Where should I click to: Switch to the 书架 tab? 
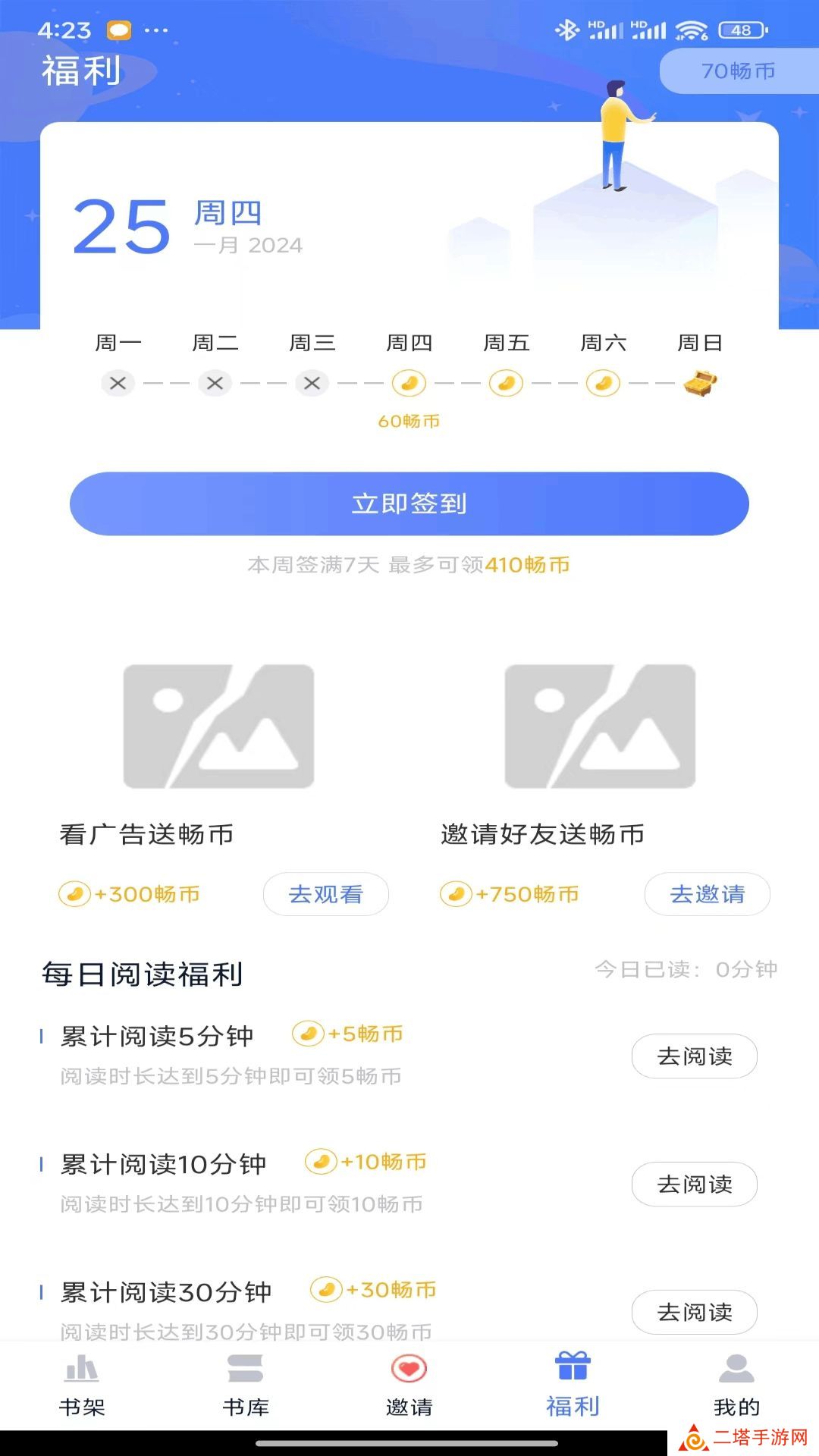coord(82,1385)
